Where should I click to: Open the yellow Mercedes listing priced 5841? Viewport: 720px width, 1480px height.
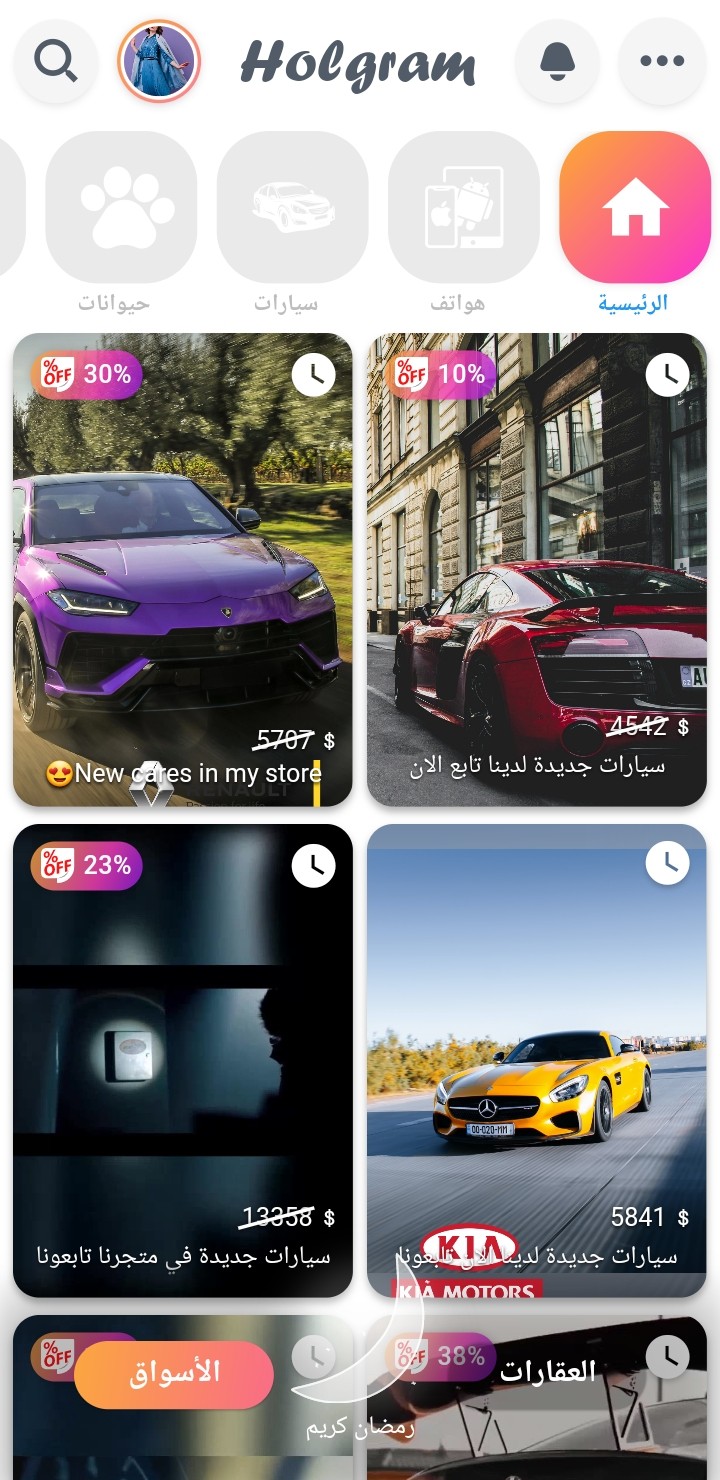537,1061
